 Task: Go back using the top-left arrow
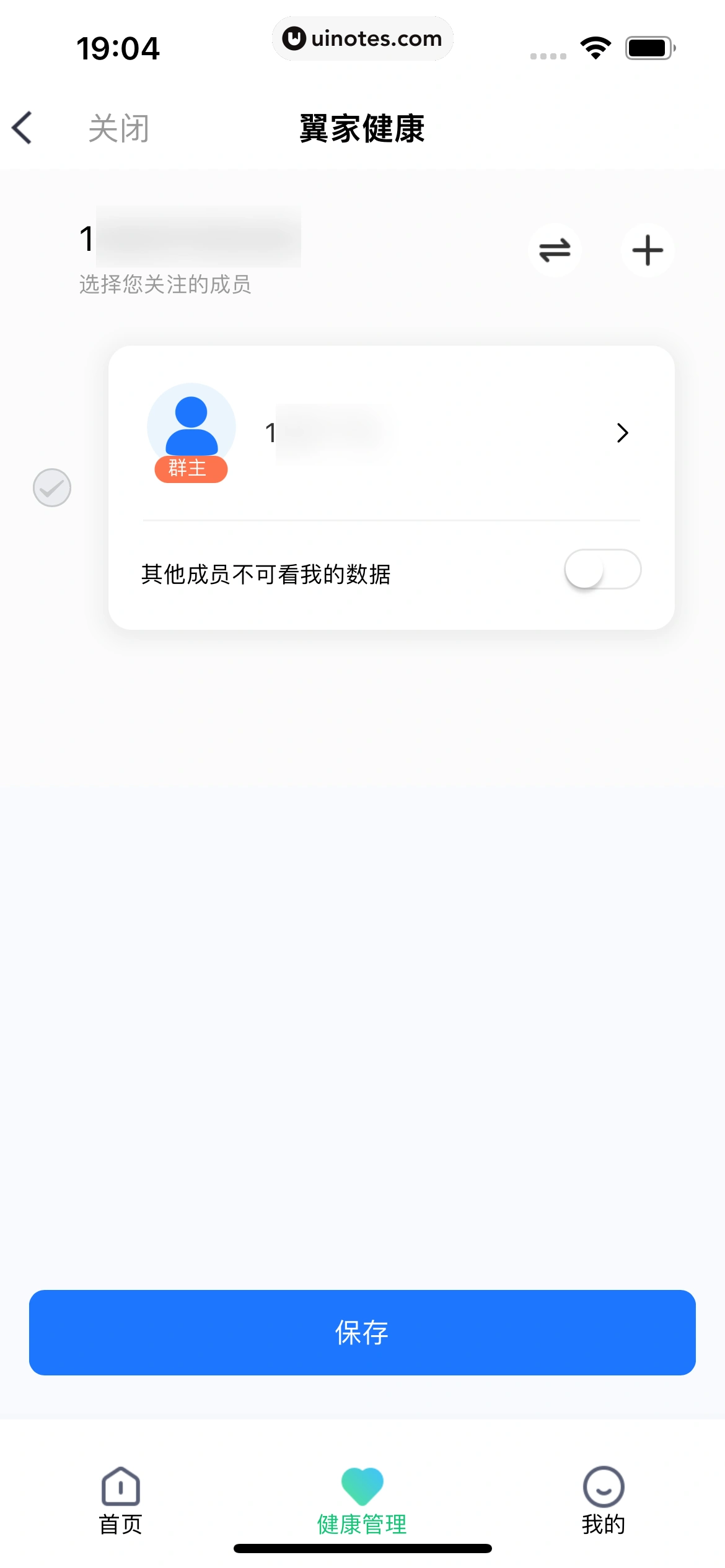point(22,128)
